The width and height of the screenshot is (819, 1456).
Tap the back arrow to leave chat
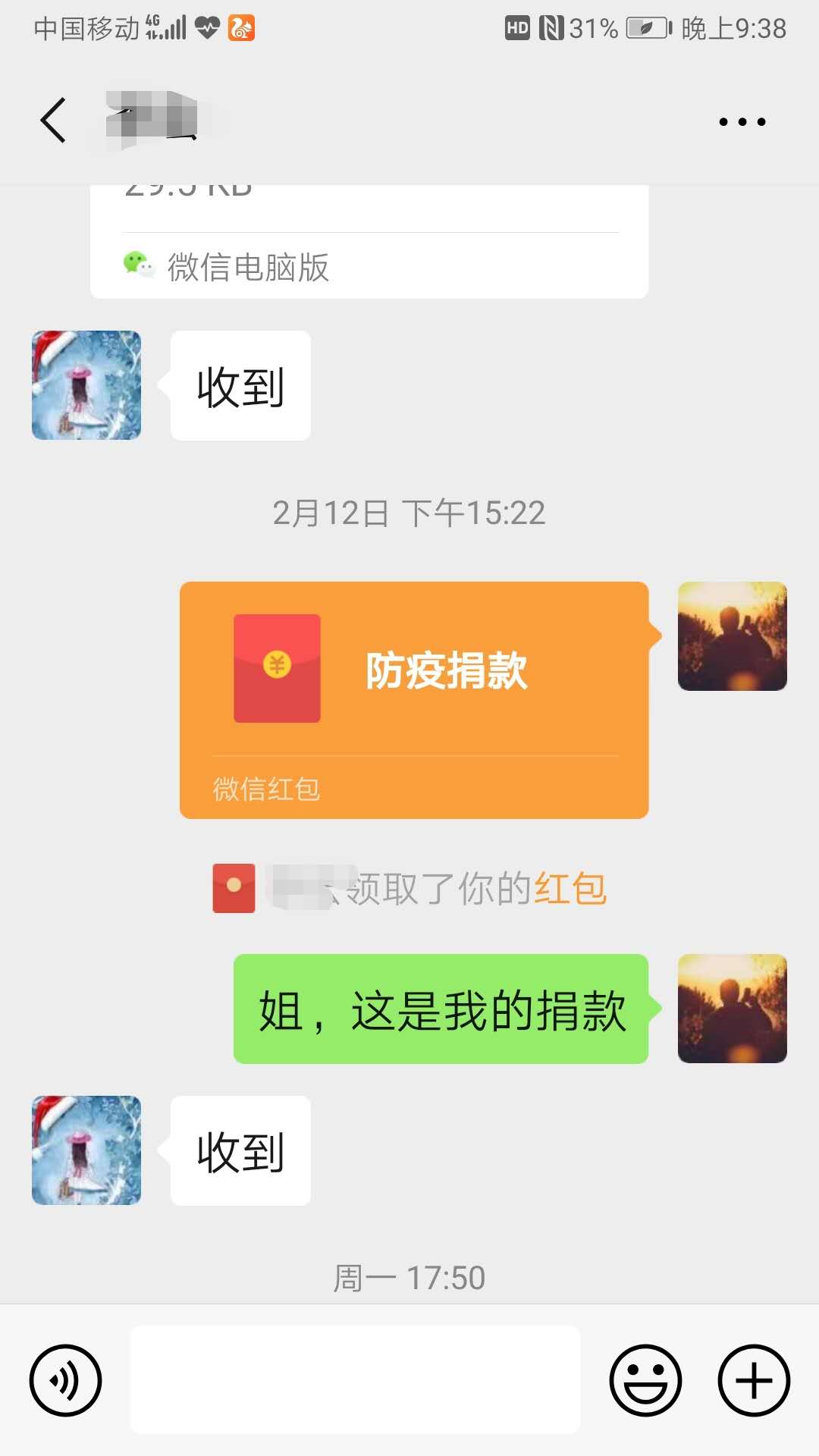tap(52, 120)
